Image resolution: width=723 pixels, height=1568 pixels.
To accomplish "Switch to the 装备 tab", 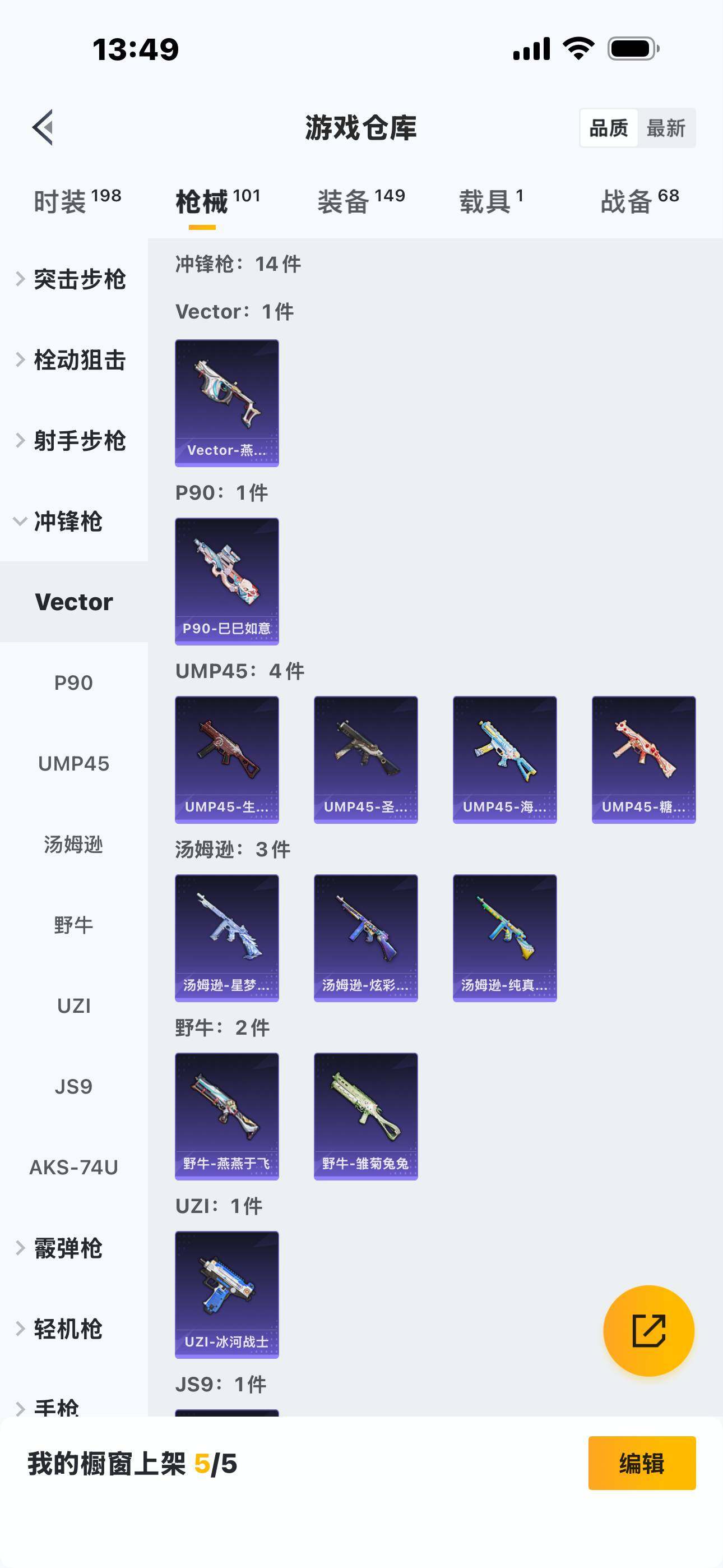I will pyautogui.click(x=361, y=201).
